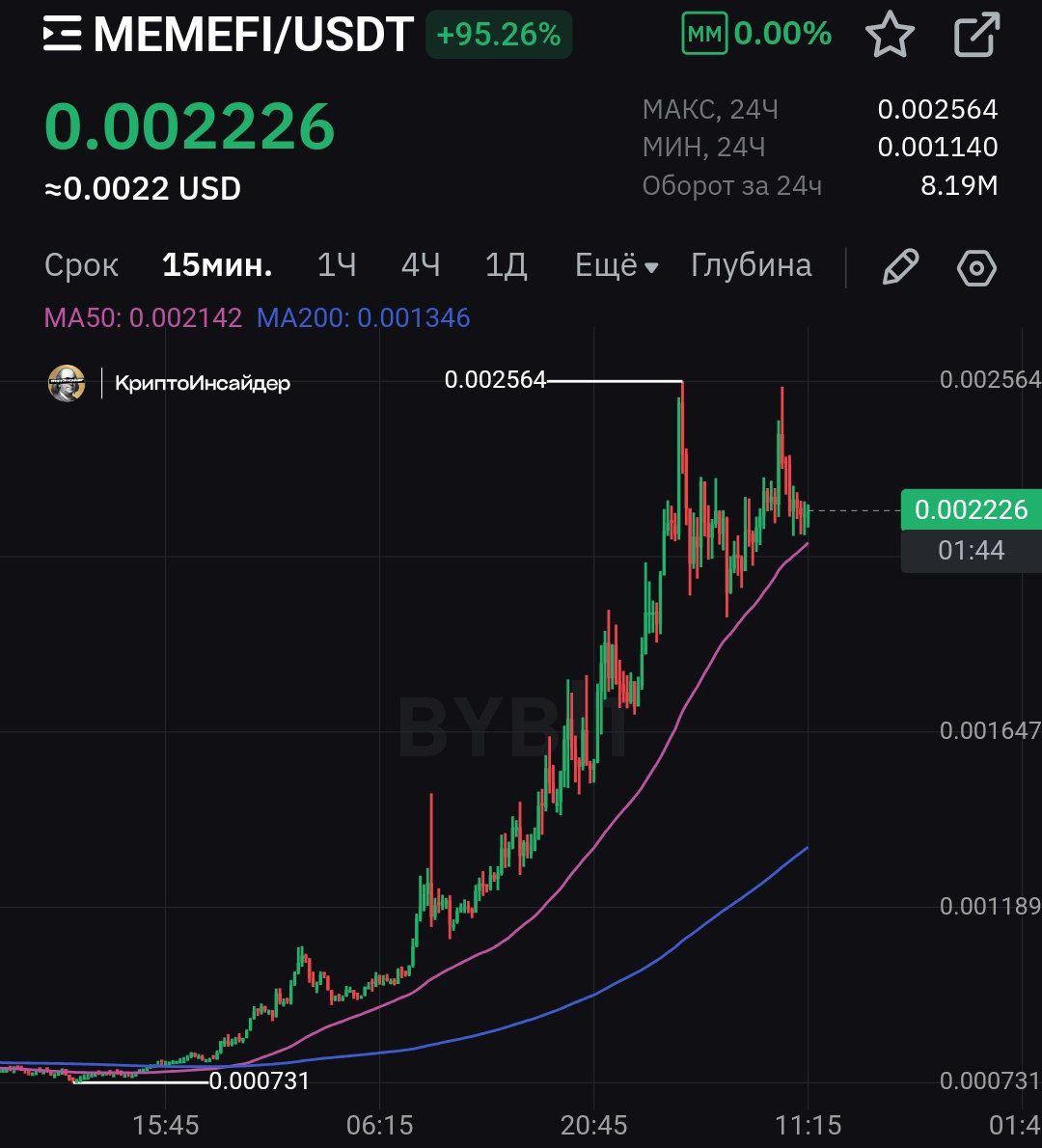Expand the Ещё timeframe dropdown
The height and width of the screenshot is (1148, 1042).
(x=617, y=265)
